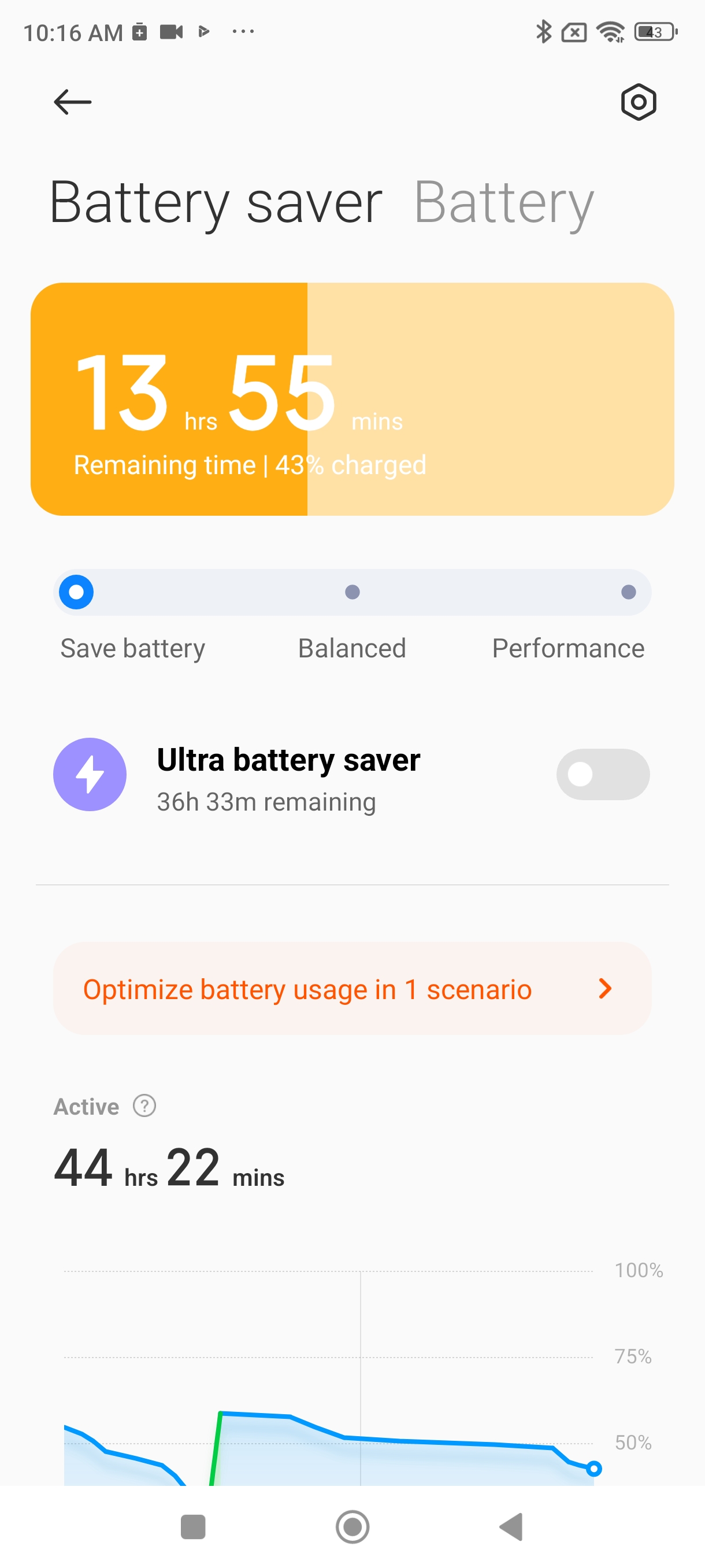705x1568 pixels.
Task: Open Optimize battery usage in 1 scenario
Action: pyautogui.click(x=352, y=989)
